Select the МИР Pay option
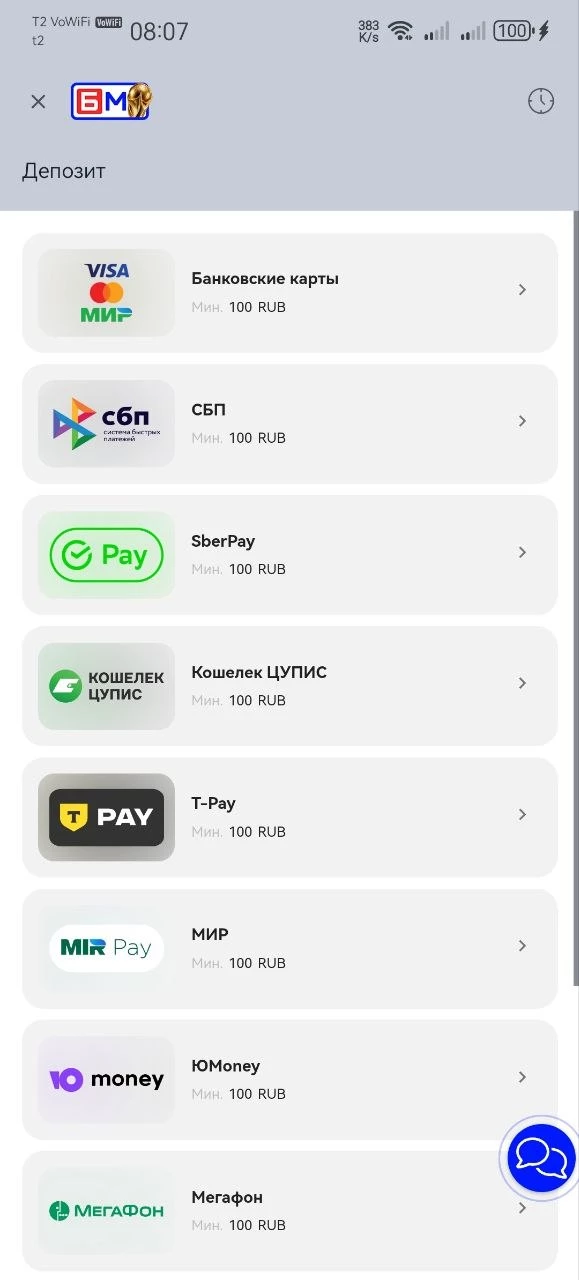 [x=290, y=948]
